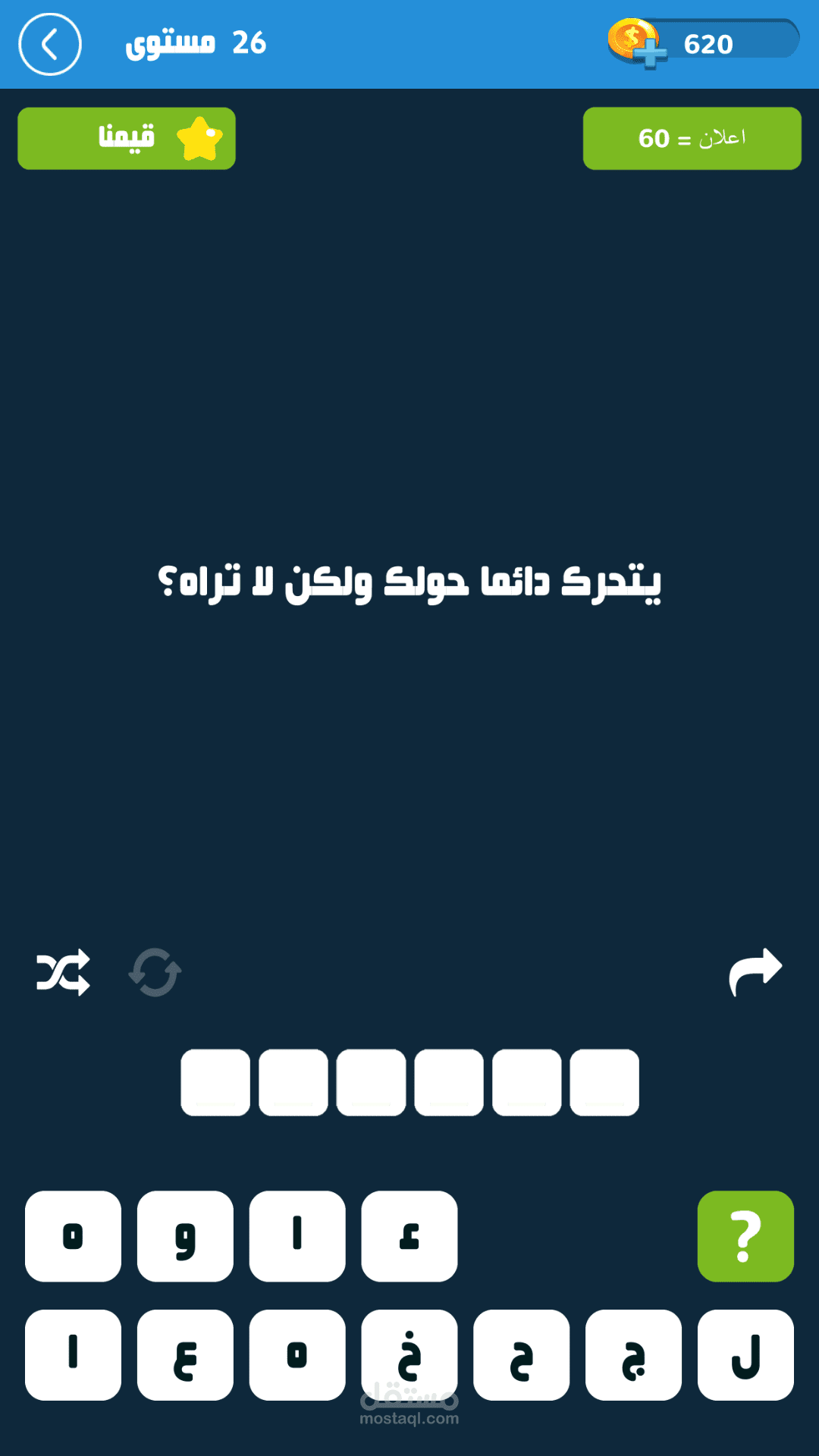The width and height of the screenshot is (819, 1456).
Task: Tap the قيمنا rate us button
Action: point(127,138)
